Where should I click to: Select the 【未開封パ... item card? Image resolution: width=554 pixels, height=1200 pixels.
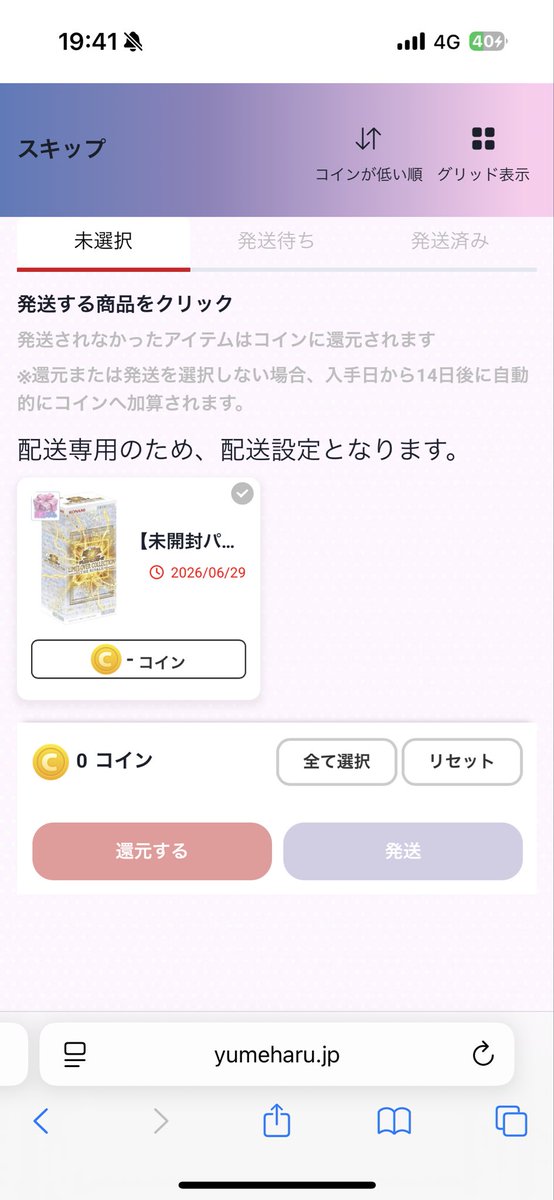[x=139, y=588]
